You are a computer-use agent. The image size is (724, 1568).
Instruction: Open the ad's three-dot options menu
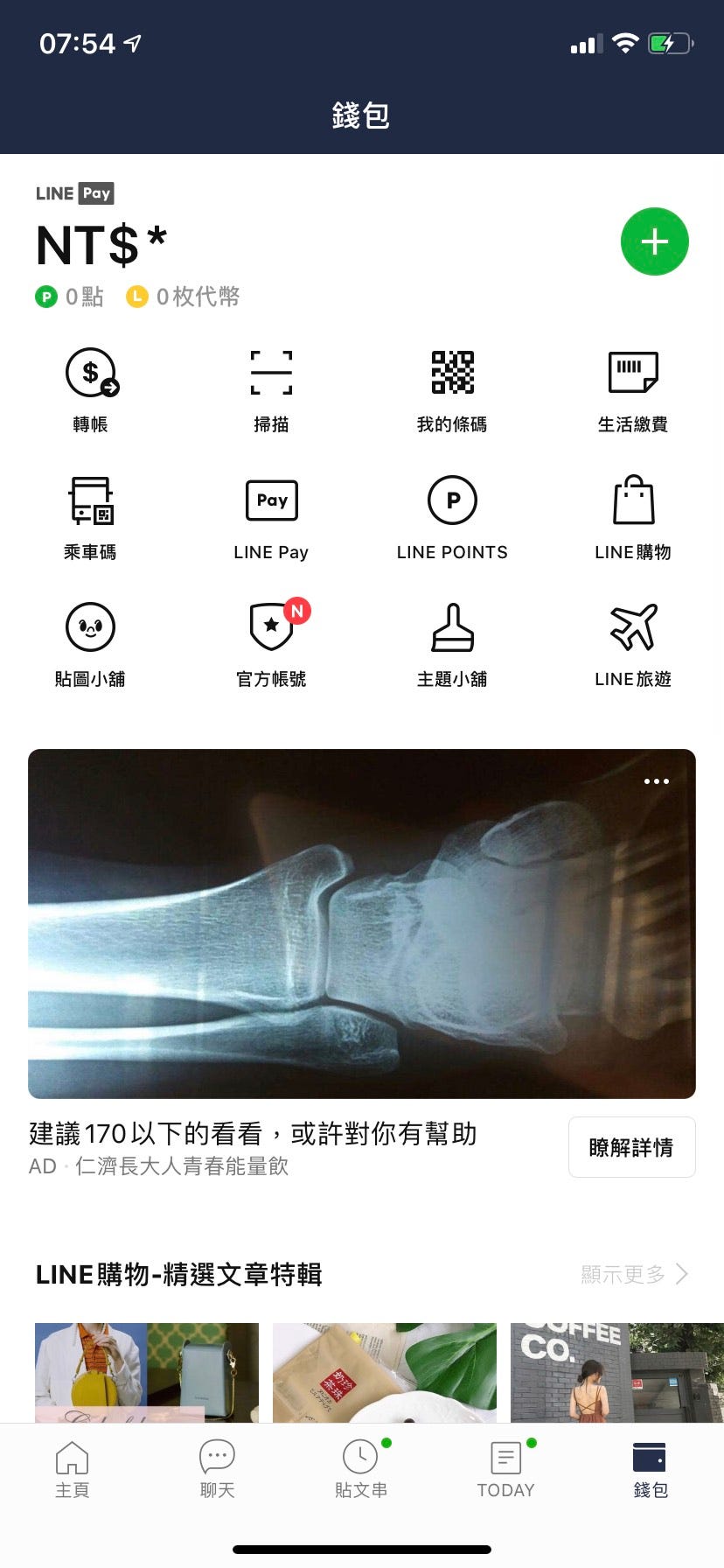(x=656, y=781)
